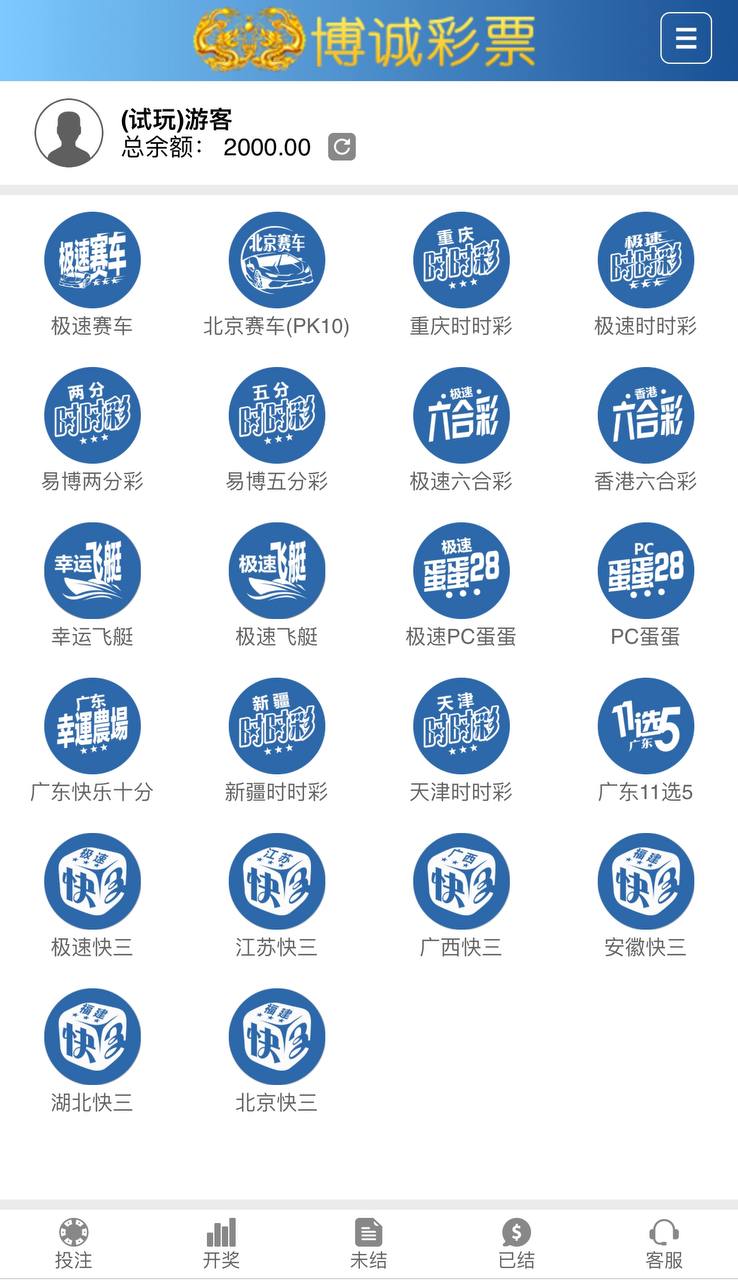Switch to the 投注 tab
Viewport: 738px width, 1280px height.
(x=73, y=1243)
